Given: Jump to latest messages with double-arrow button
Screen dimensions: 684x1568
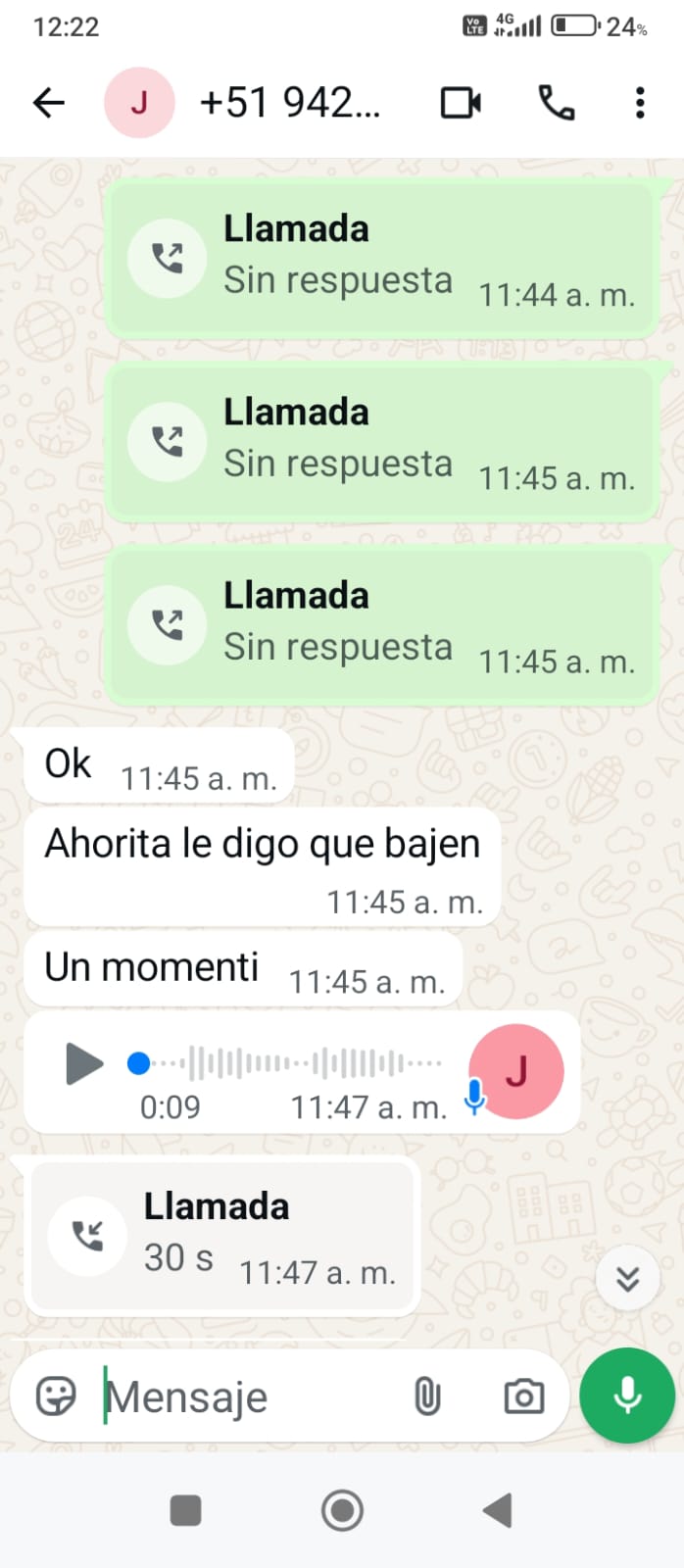Looking at the screenshot, I should point(627,1278).
